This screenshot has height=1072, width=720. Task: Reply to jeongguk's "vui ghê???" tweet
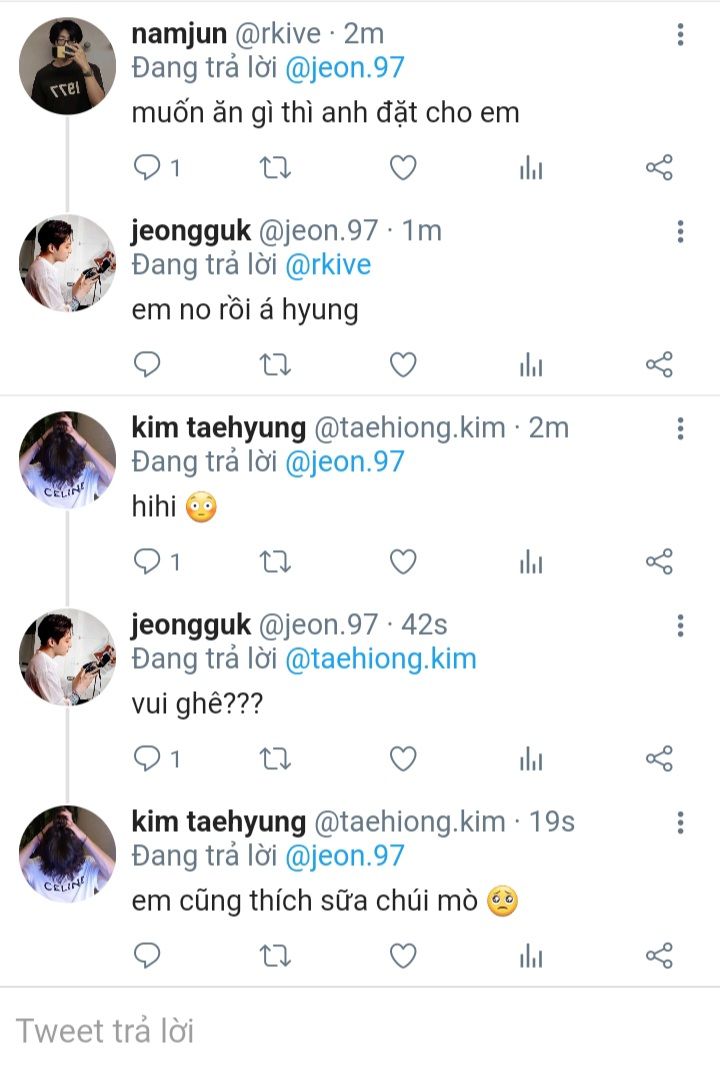(x=147, y=759)
